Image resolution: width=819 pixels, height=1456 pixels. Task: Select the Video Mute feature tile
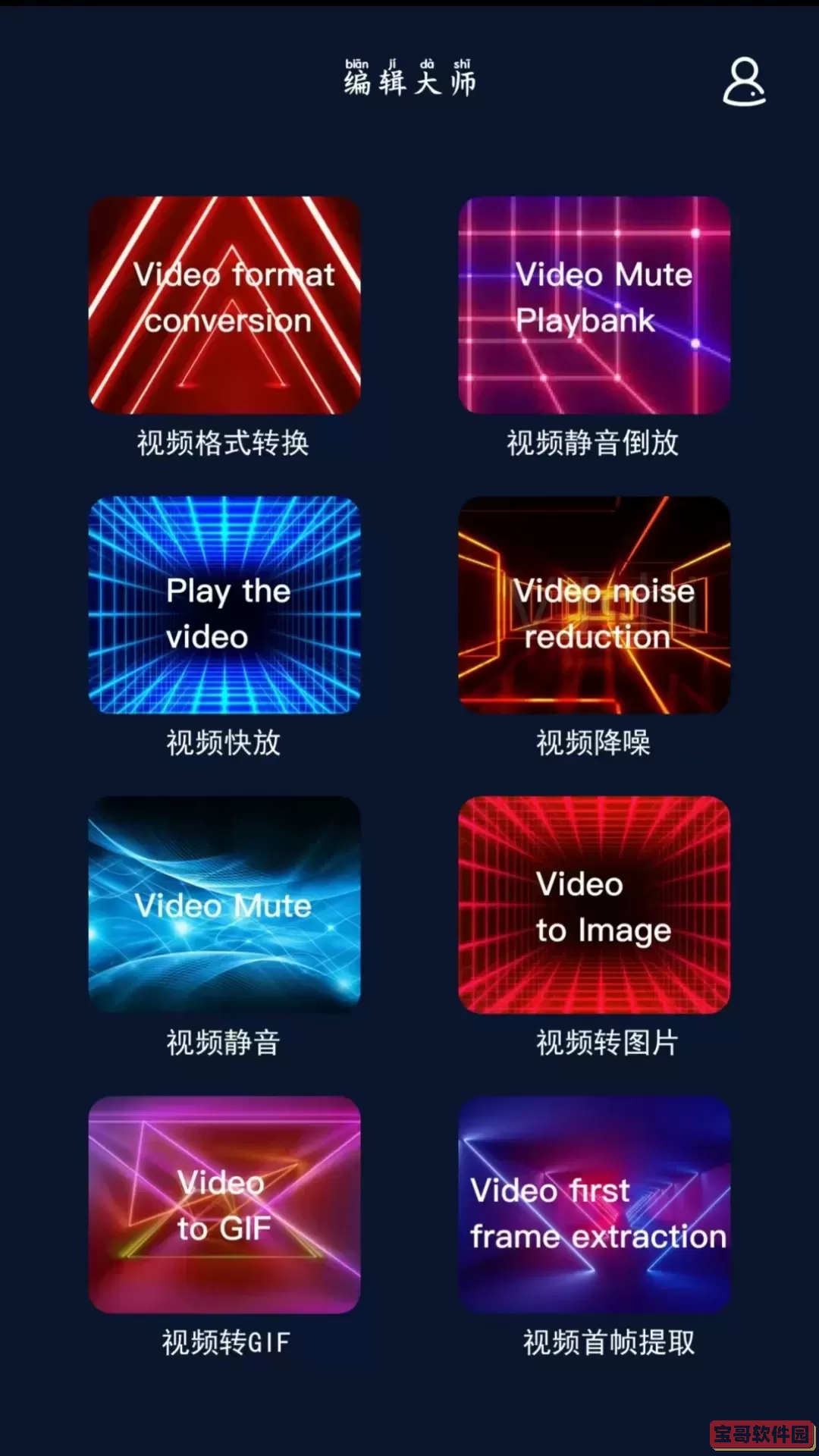tap(225, 905)
